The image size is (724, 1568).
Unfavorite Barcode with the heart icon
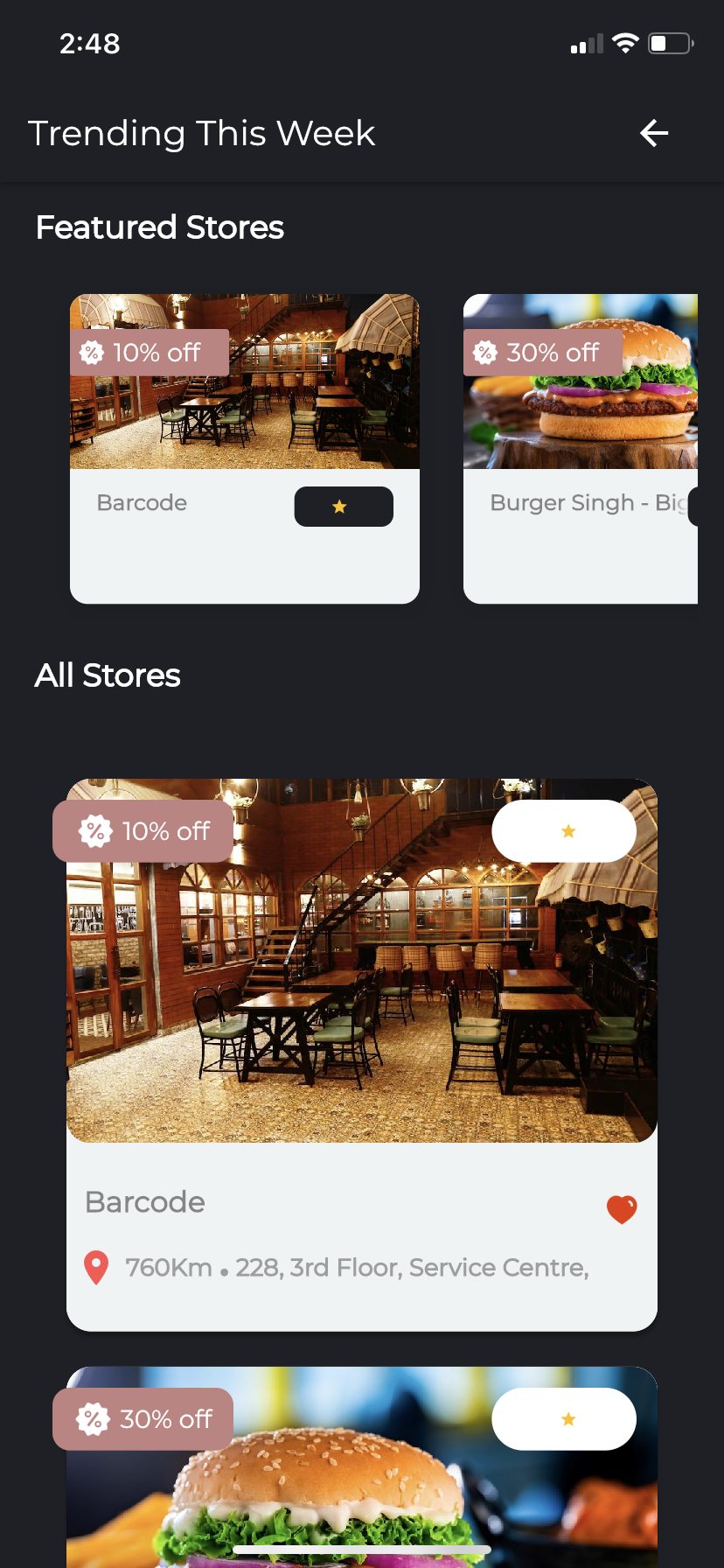(x=622, y=1209)
